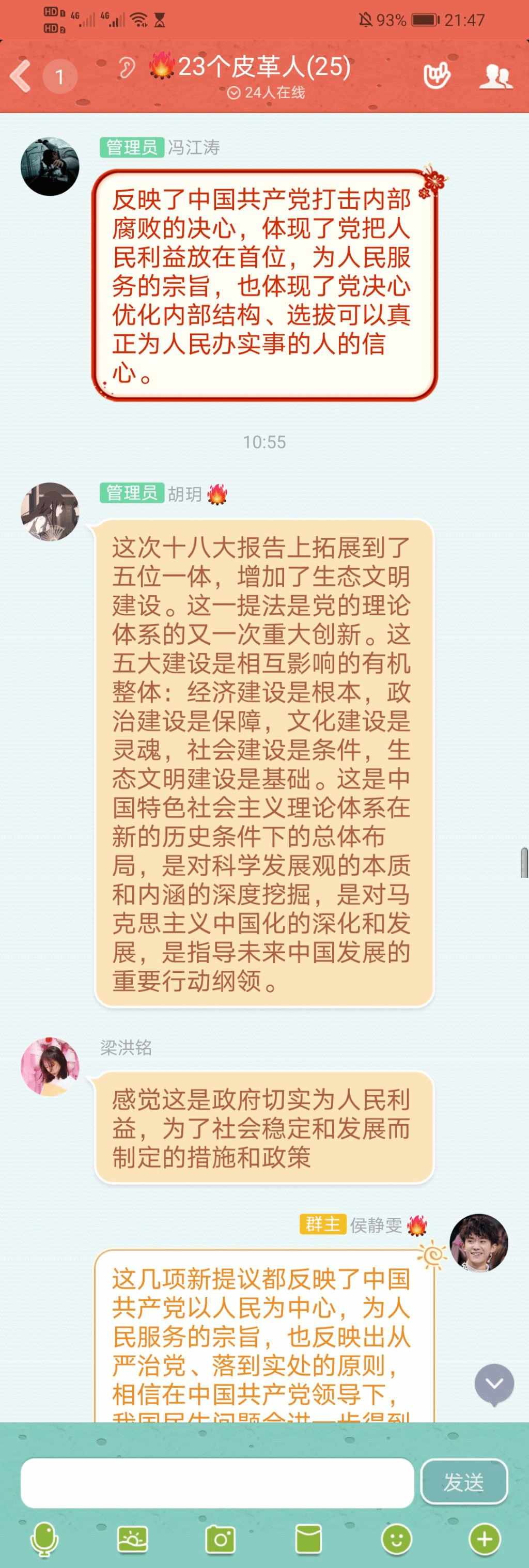The width and height of the screenshot is (529, 1568).
Task: Open the photo gallery picker
Action: (132, 1540)
